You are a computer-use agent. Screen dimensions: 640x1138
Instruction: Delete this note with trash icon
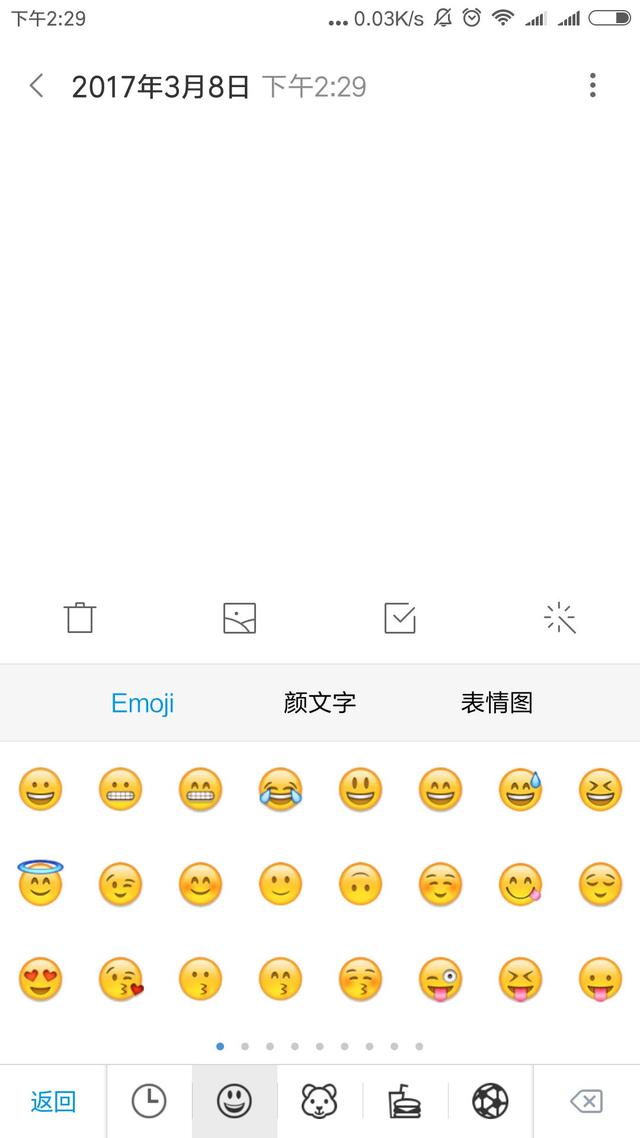(x=80, y=618)
